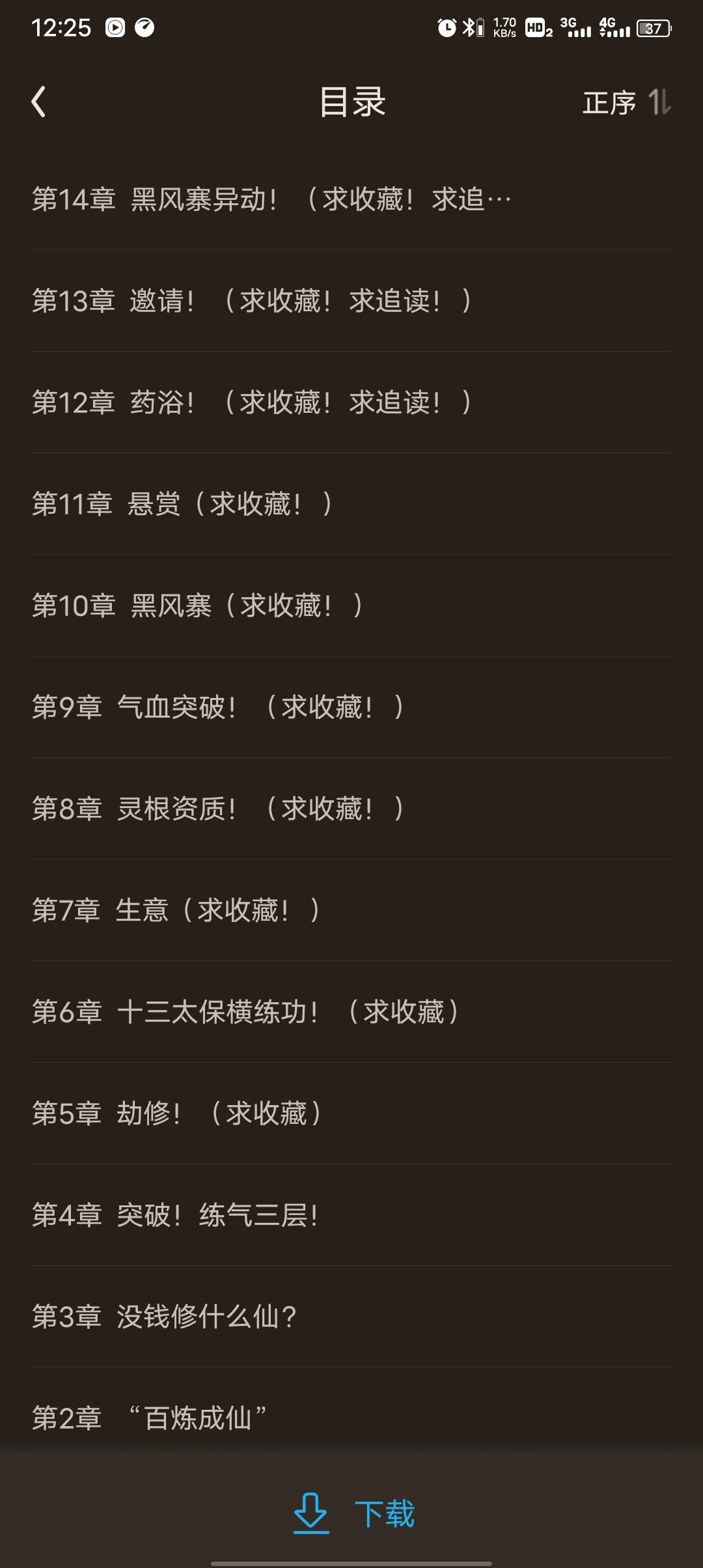Open 第12章 药浴

351,402
